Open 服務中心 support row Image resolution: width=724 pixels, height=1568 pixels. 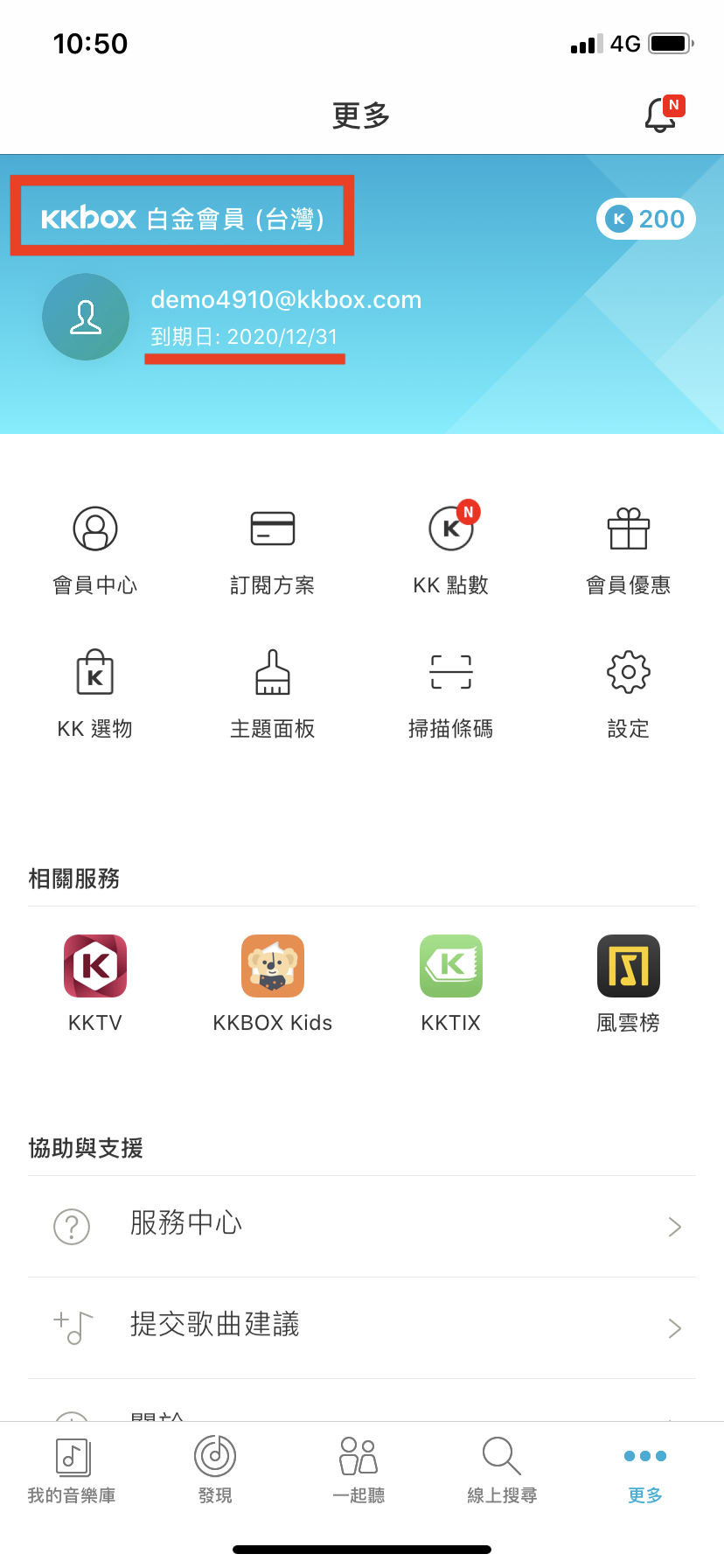coord(362,1226)
